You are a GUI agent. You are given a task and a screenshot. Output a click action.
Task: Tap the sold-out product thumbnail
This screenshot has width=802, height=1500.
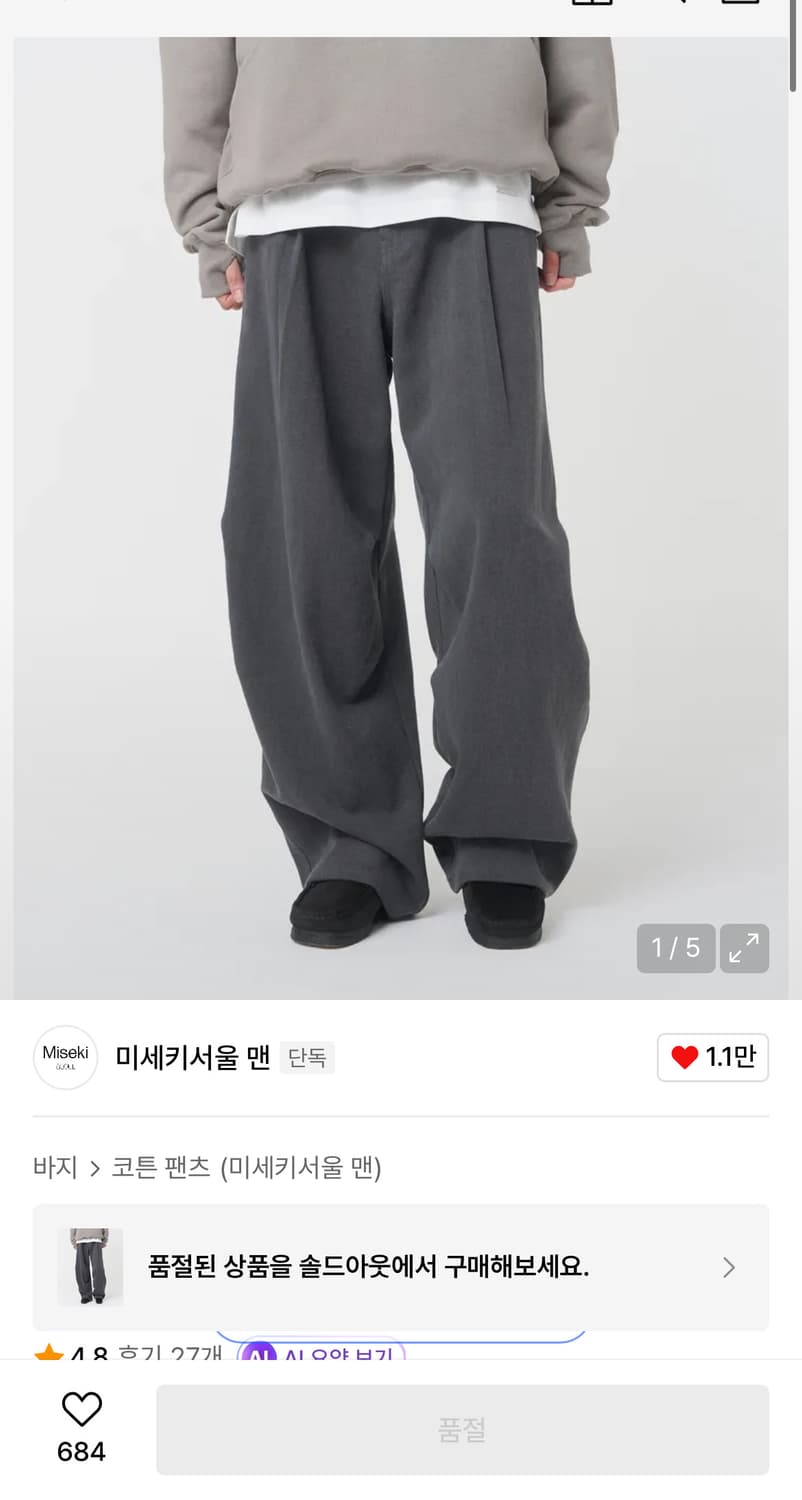pyautogui.click(x=89, y=1268)
